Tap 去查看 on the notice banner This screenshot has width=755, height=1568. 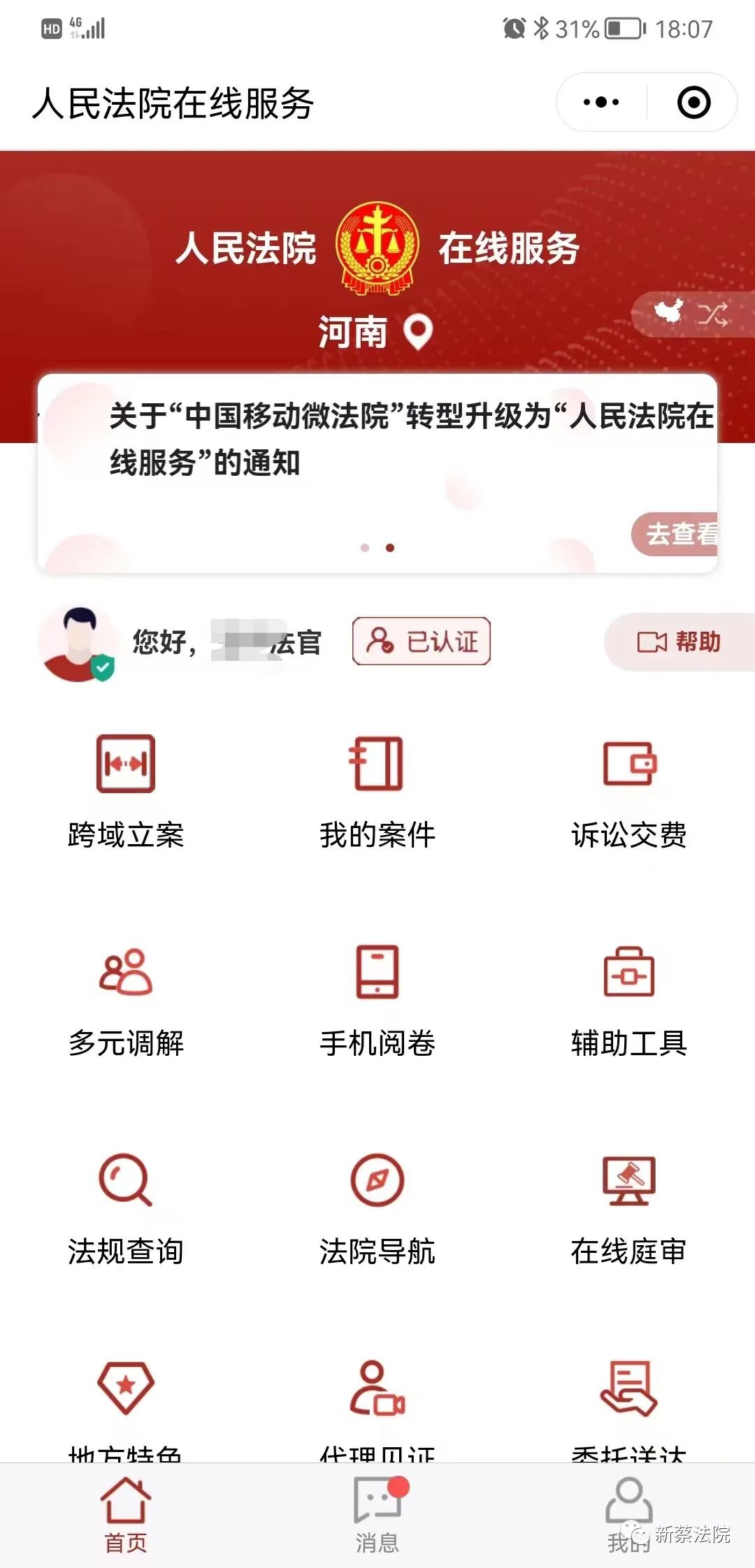677,534
